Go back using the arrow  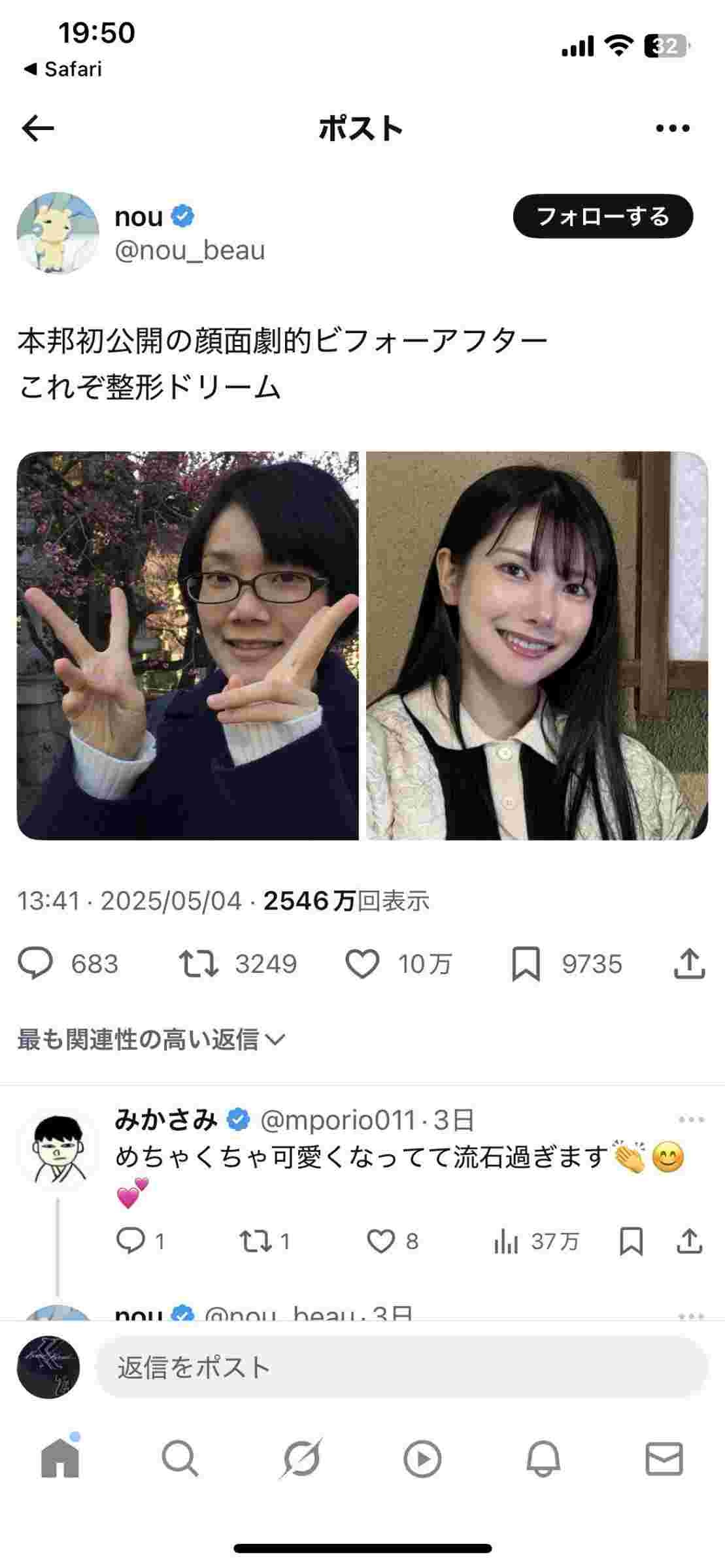[38, 128]
